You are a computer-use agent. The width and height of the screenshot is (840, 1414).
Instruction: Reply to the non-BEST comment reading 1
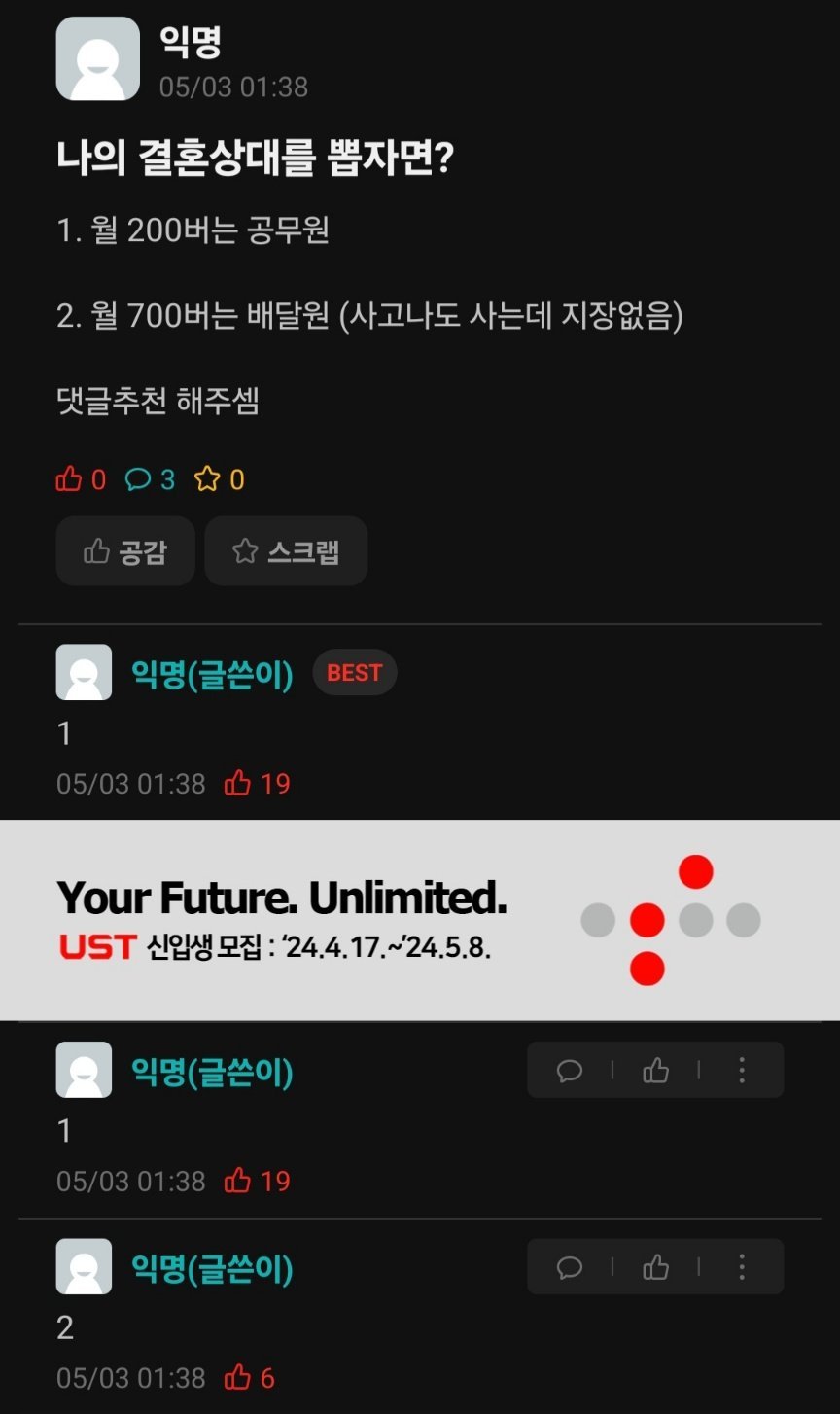click(x=570, y=1071)
